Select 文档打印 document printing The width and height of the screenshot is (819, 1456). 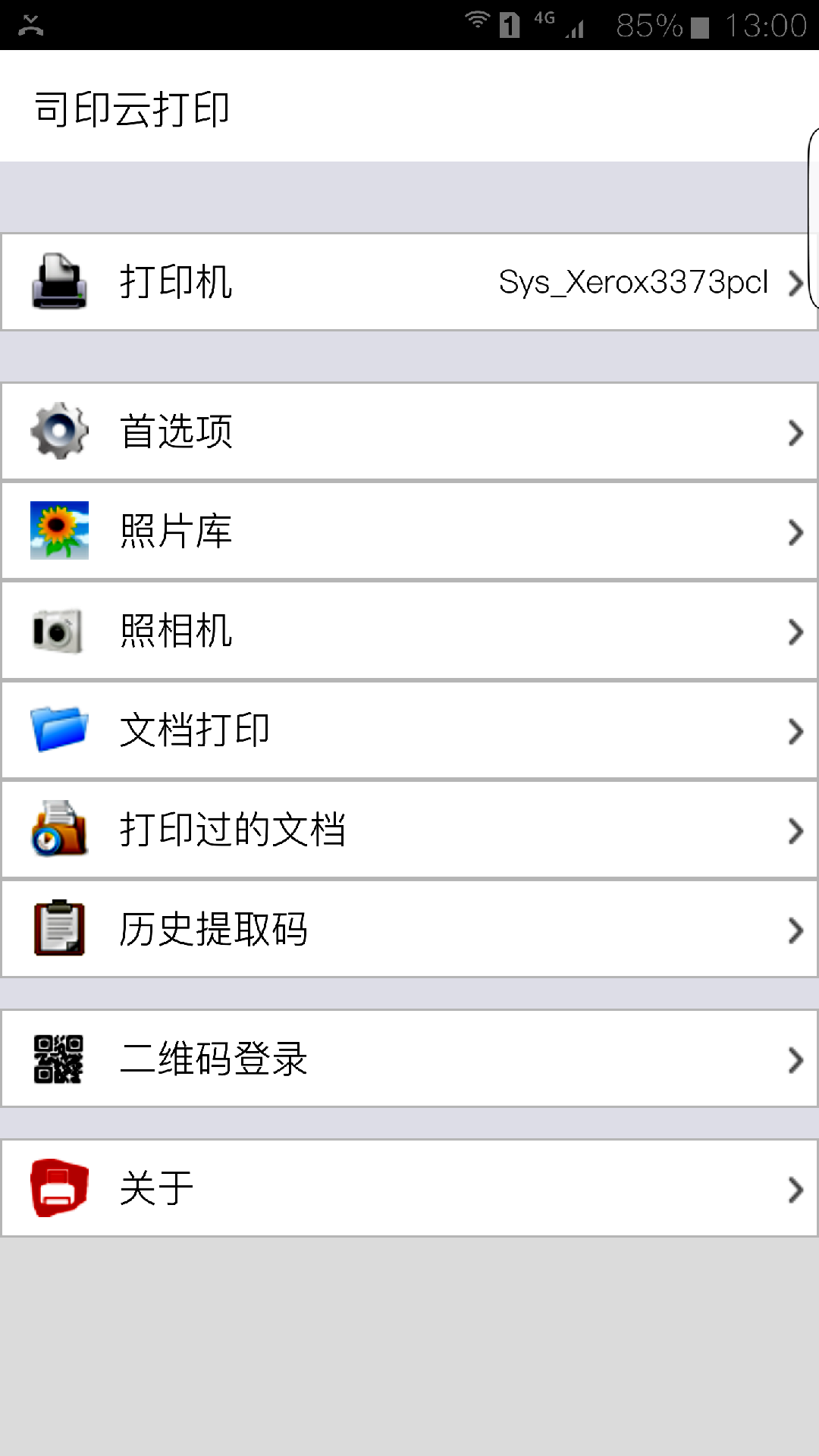(x=409, y=730)
